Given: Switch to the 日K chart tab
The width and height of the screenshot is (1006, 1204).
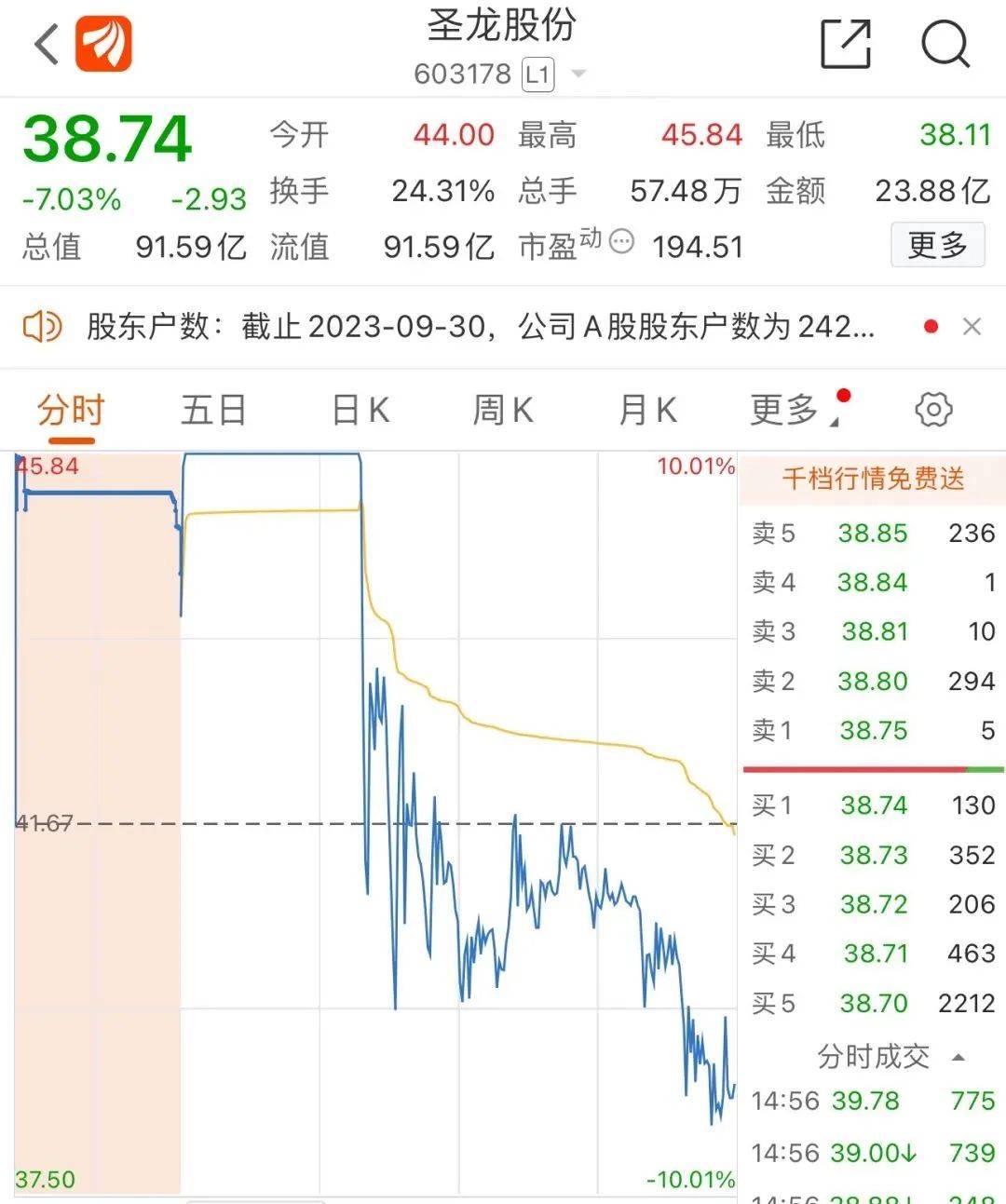Looking at the screenshot, I should pos(360,410).
